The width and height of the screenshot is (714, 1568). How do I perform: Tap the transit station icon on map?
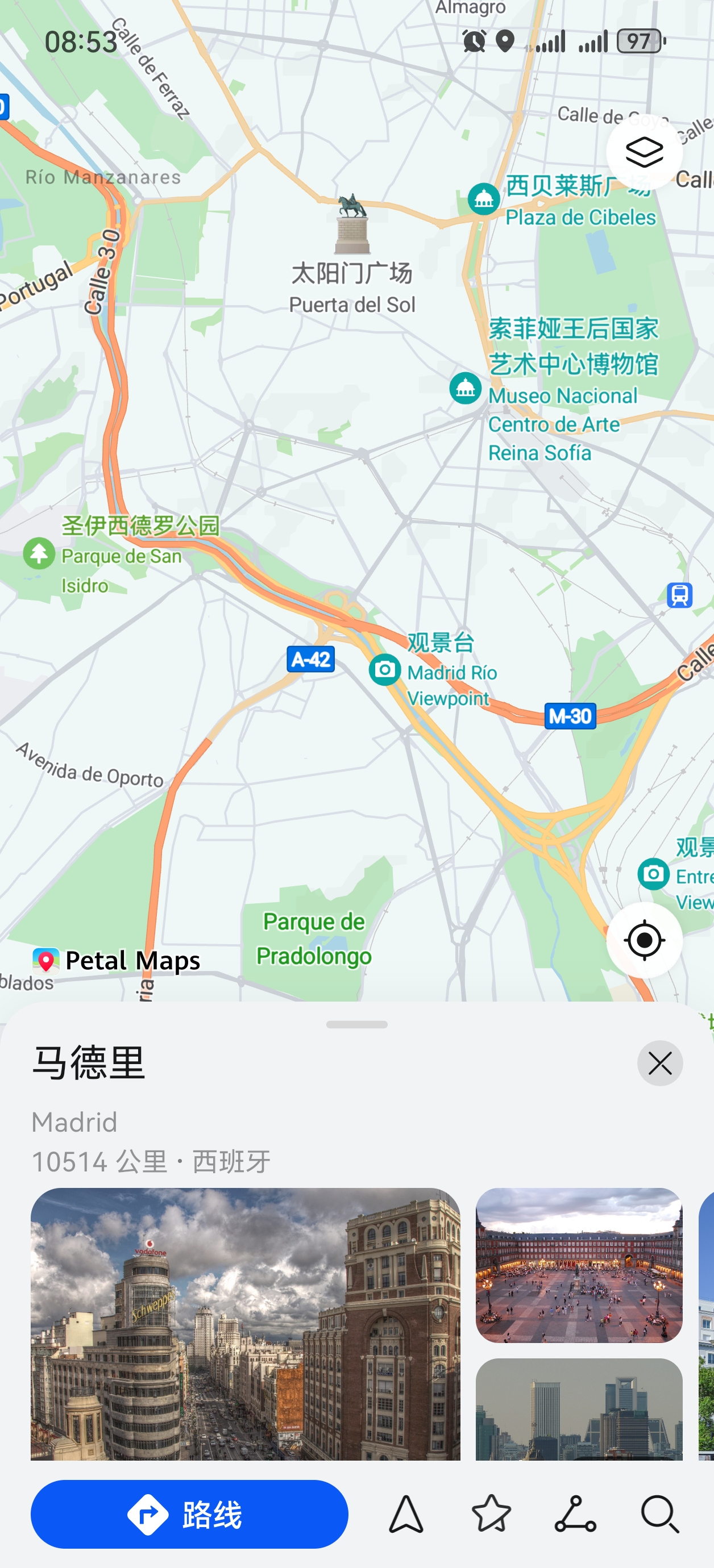point(679,595)
